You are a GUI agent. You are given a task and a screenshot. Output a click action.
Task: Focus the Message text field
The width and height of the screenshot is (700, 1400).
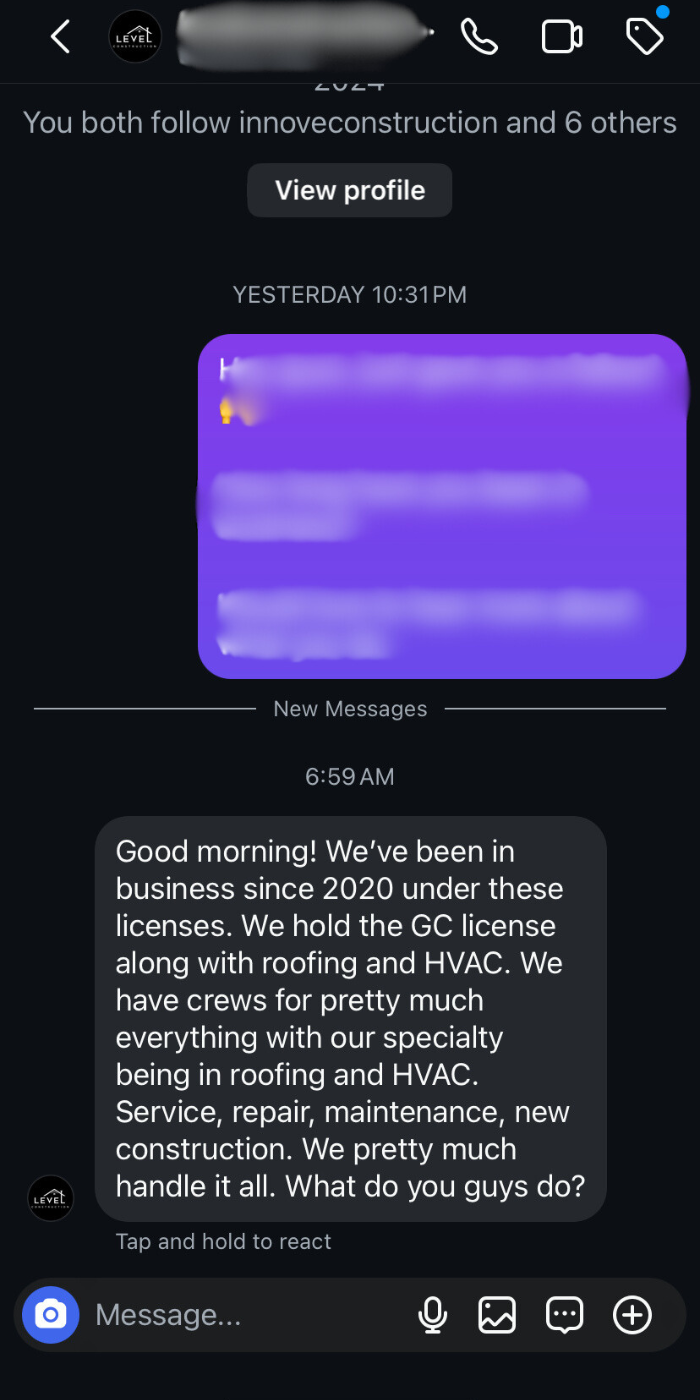[240, 1314]
